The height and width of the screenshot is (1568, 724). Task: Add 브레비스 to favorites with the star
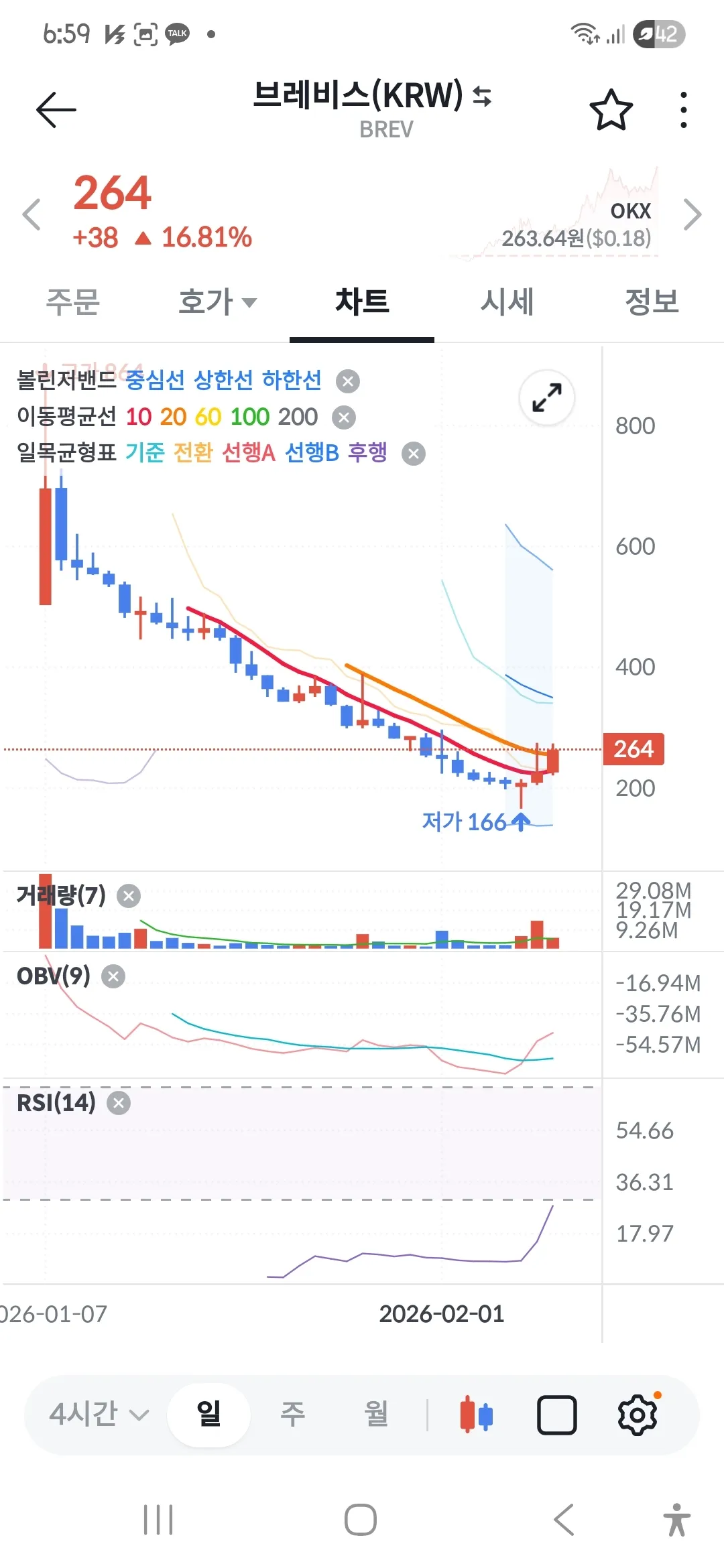pos(611,110)
